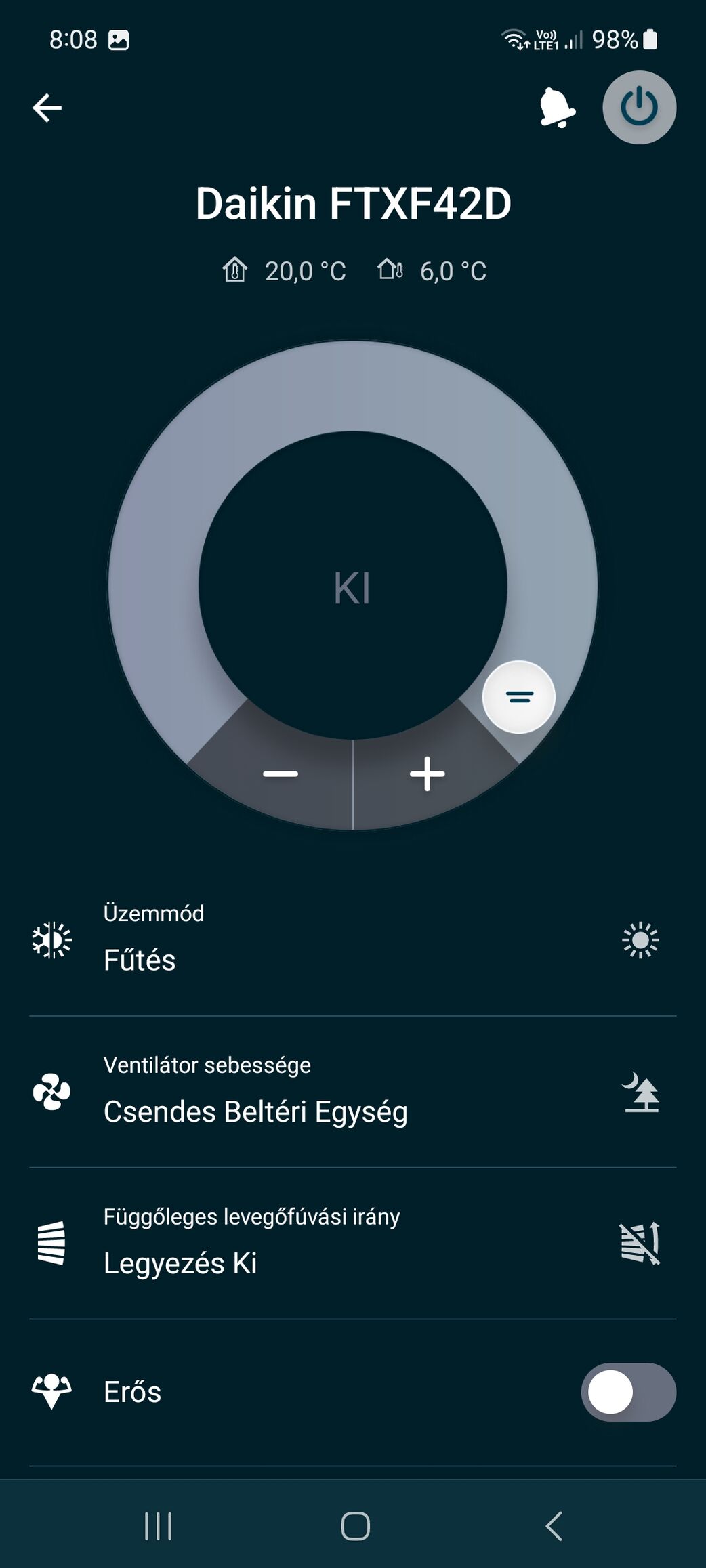Image resolution: width=706 pixels, height=1568 pixels.
Task: Decrease the temperature with the minus button
Action: [x=281, y=774]
